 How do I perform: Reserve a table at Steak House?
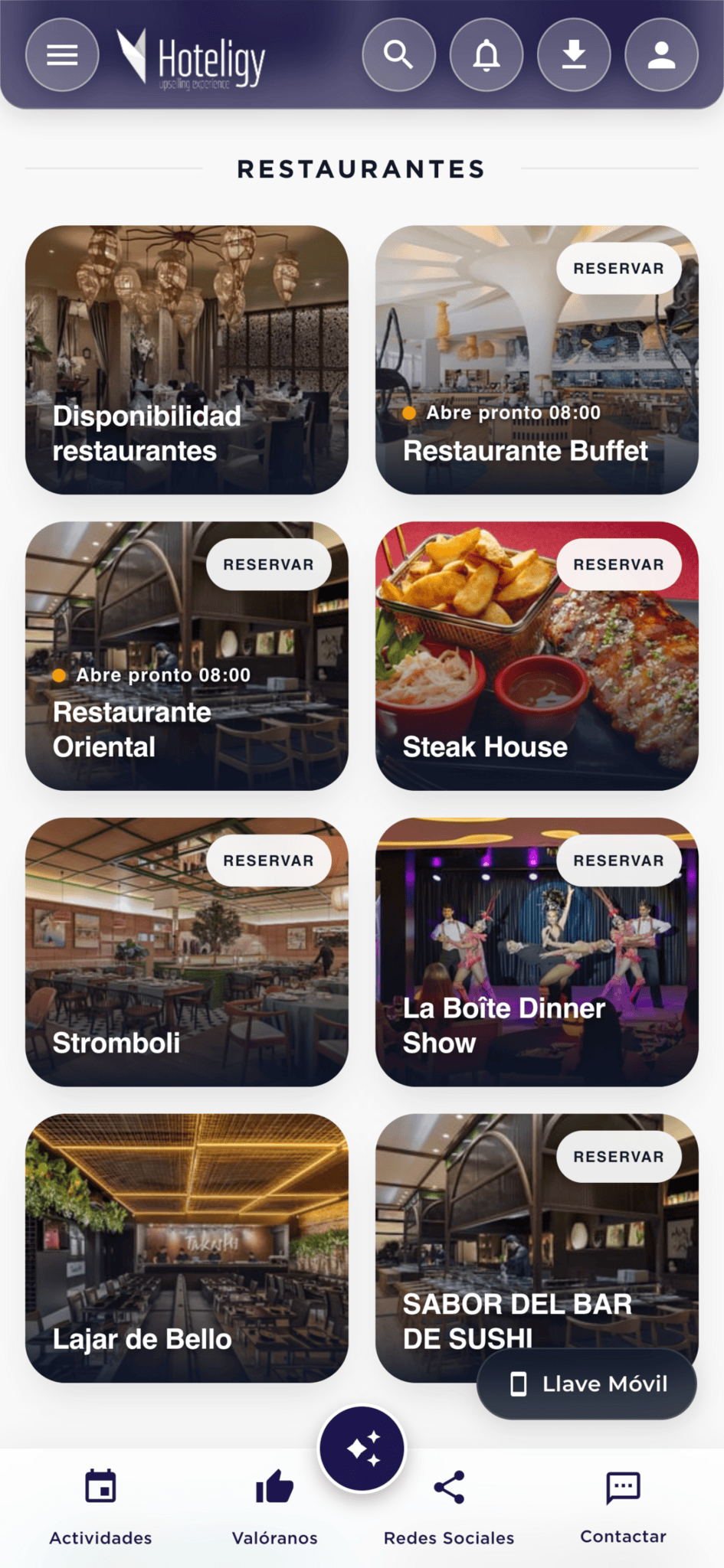[618, 565]
